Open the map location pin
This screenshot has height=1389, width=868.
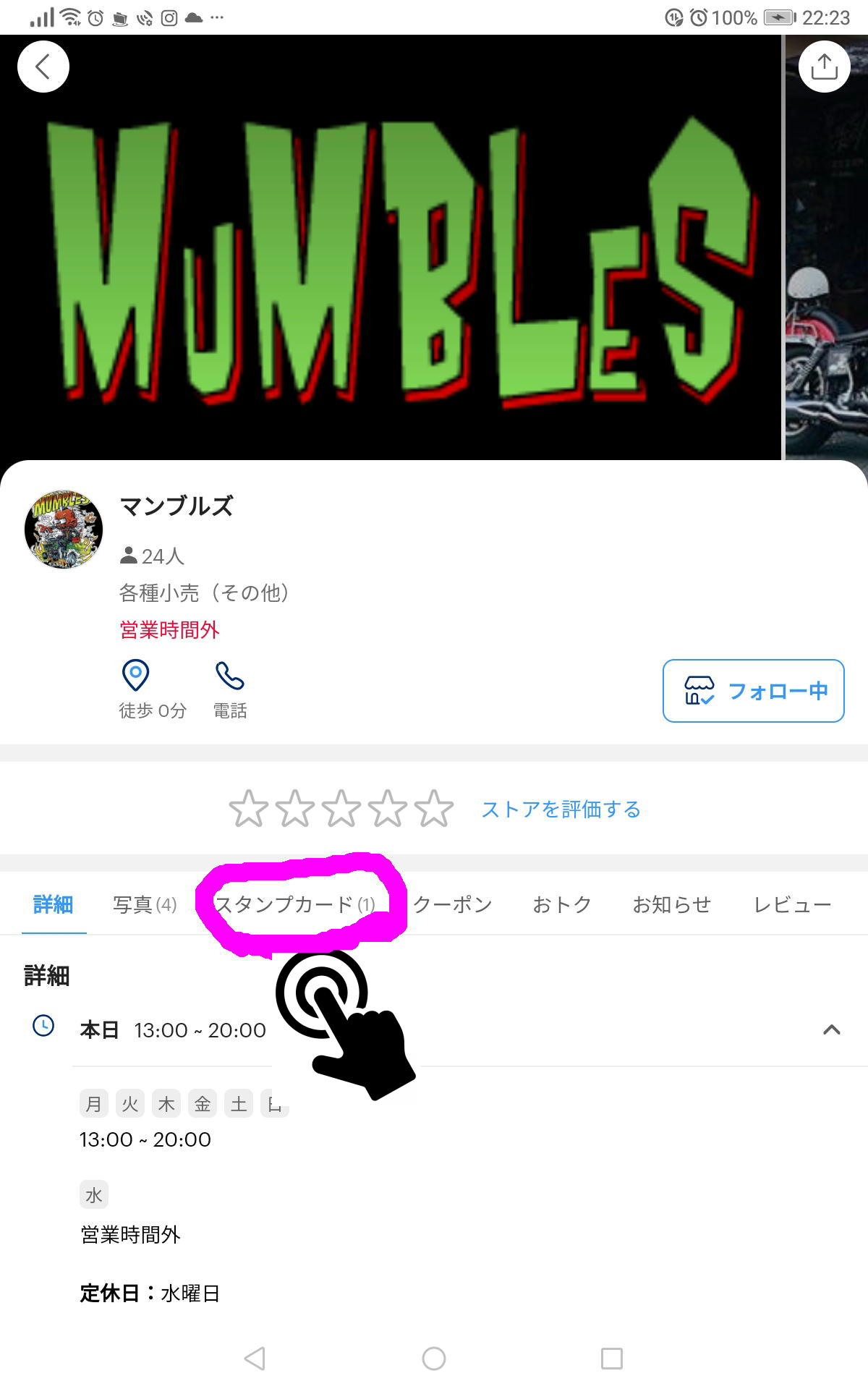[x=136, y=676]
